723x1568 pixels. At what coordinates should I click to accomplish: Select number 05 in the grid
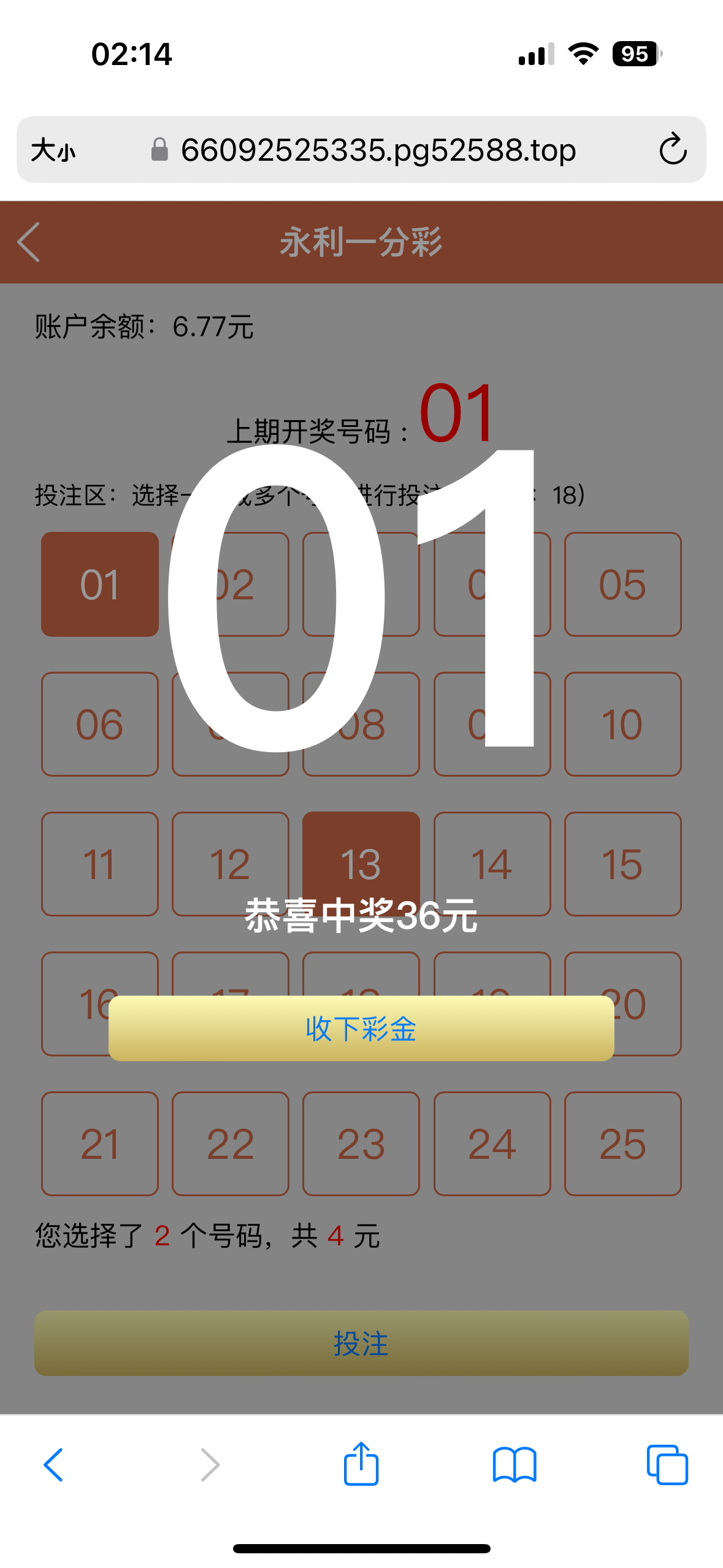[622, 584]
